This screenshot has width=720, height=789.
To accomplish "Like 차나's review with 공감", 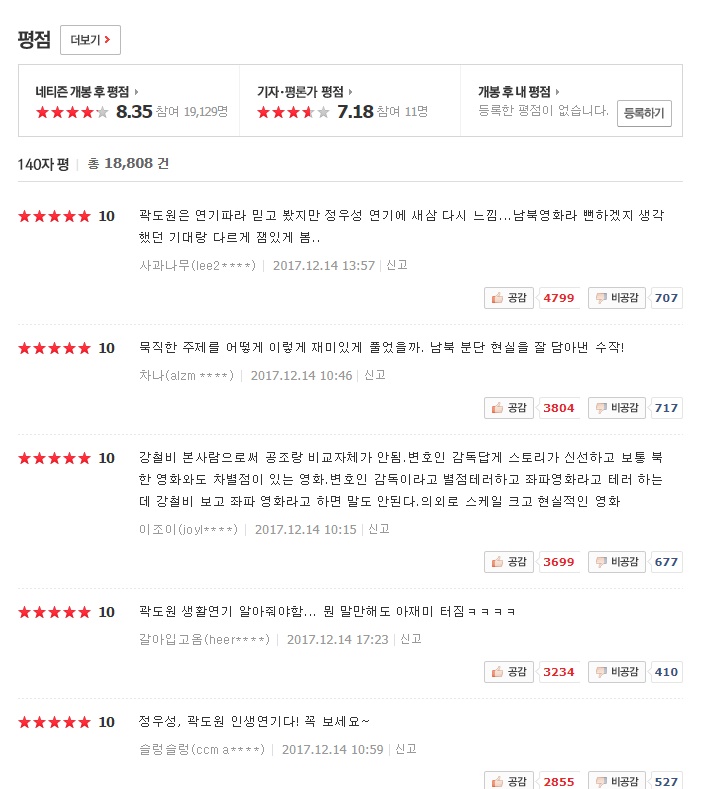I will [x=509, y=408].
